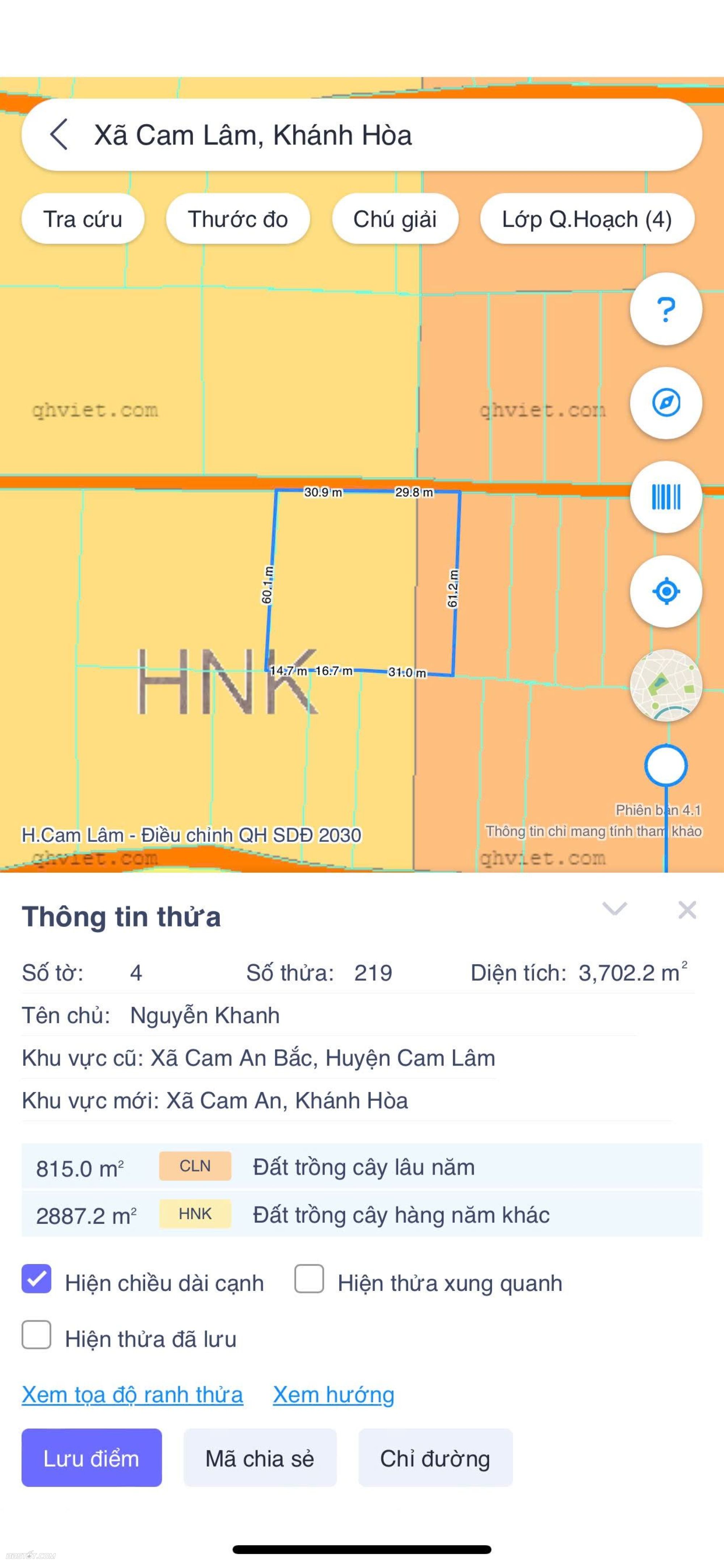
Task: Close the Thông tin thửa panel
Action: click(x=687, y=910)
